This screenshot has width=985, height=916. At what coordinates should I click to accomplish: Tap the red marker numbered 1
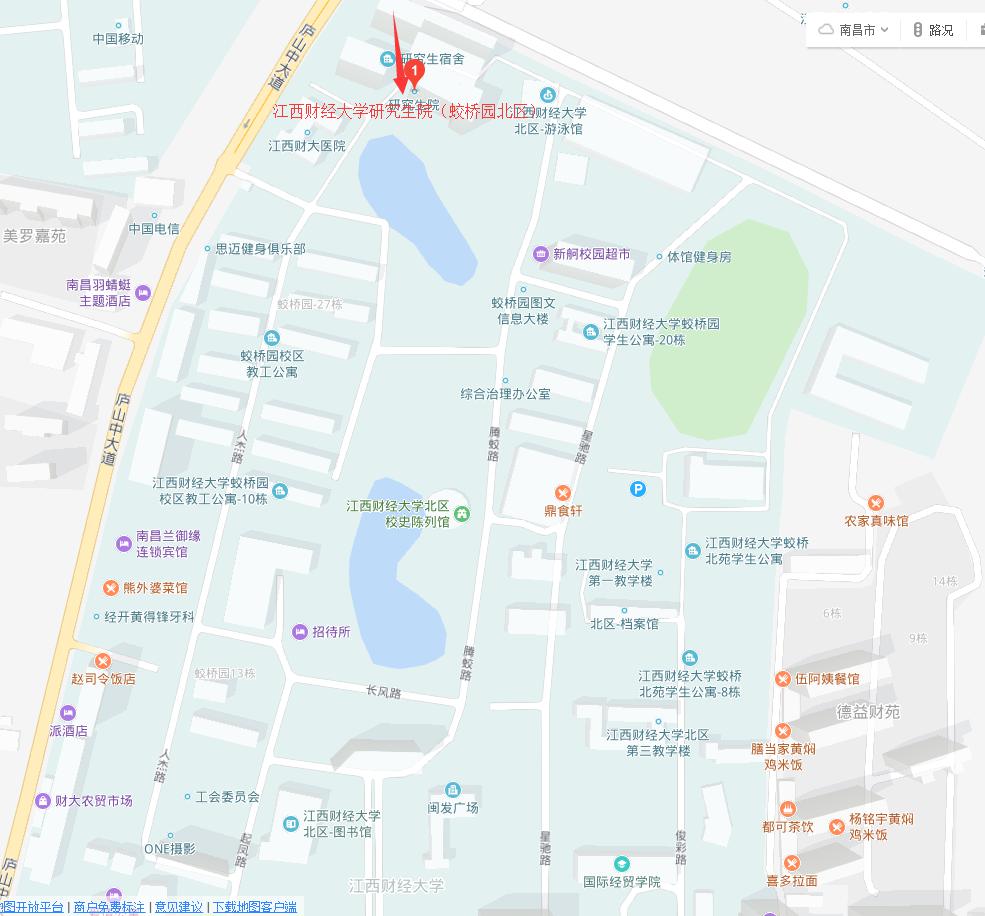[x=415, y=72]
